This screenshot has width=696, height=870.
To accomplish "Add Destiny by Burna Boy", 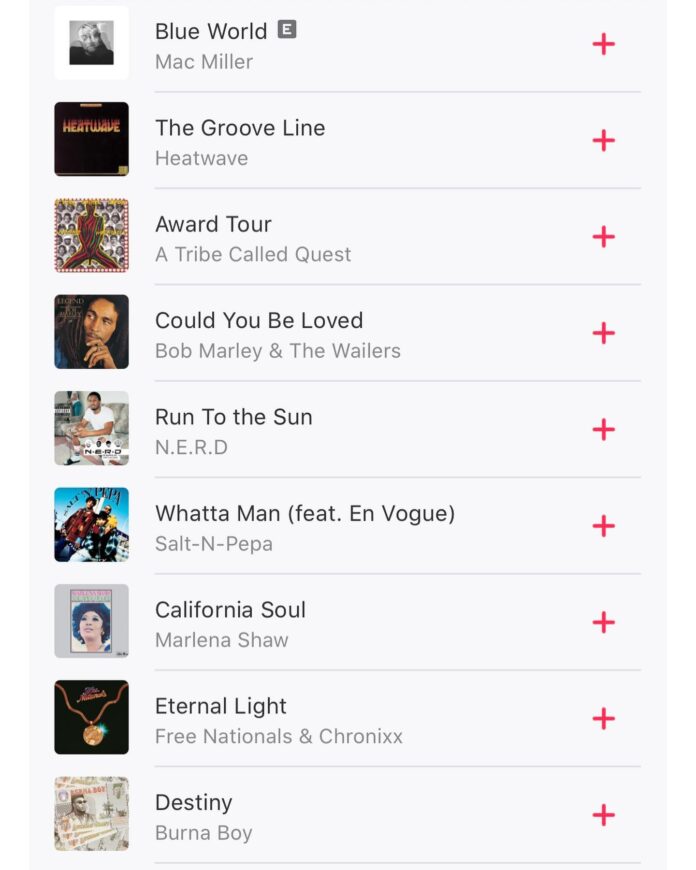I will pos(603,815).
